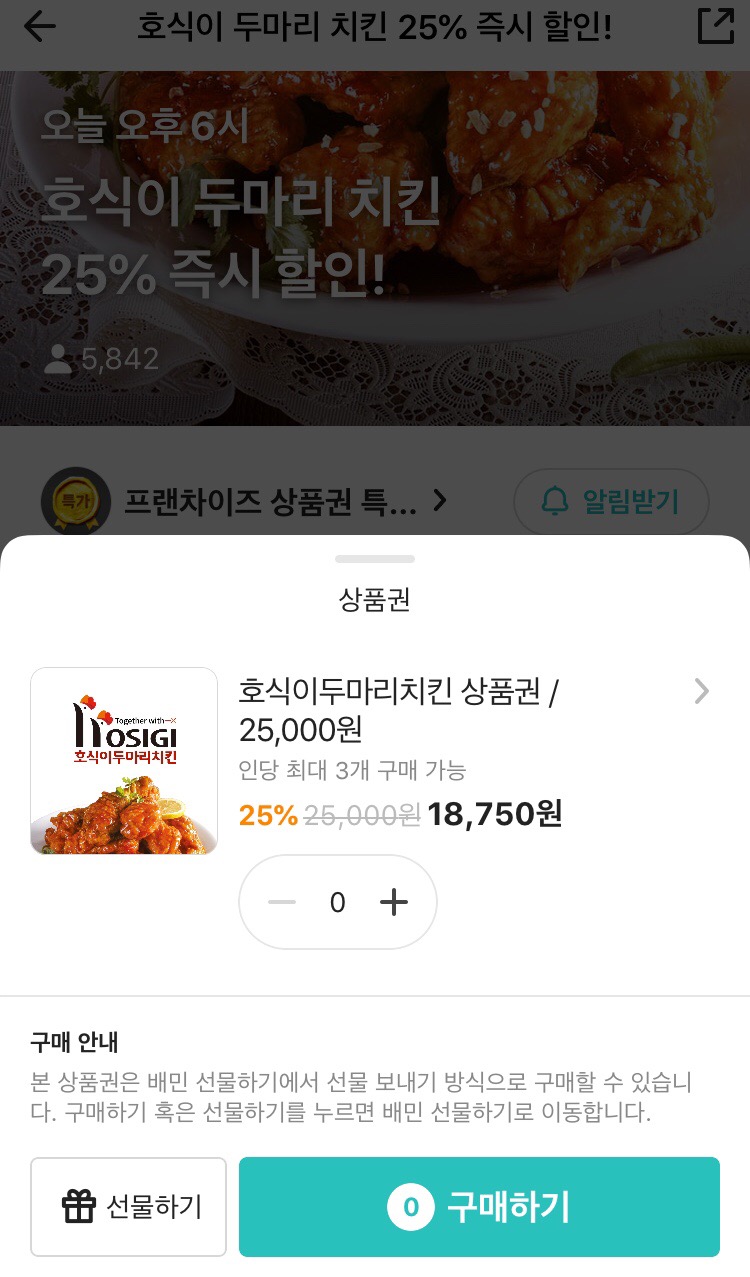Expand the bottom sheet using the drag handle
The width and height of the screenshot is (750, 1277).
click(x=375, y=558)
